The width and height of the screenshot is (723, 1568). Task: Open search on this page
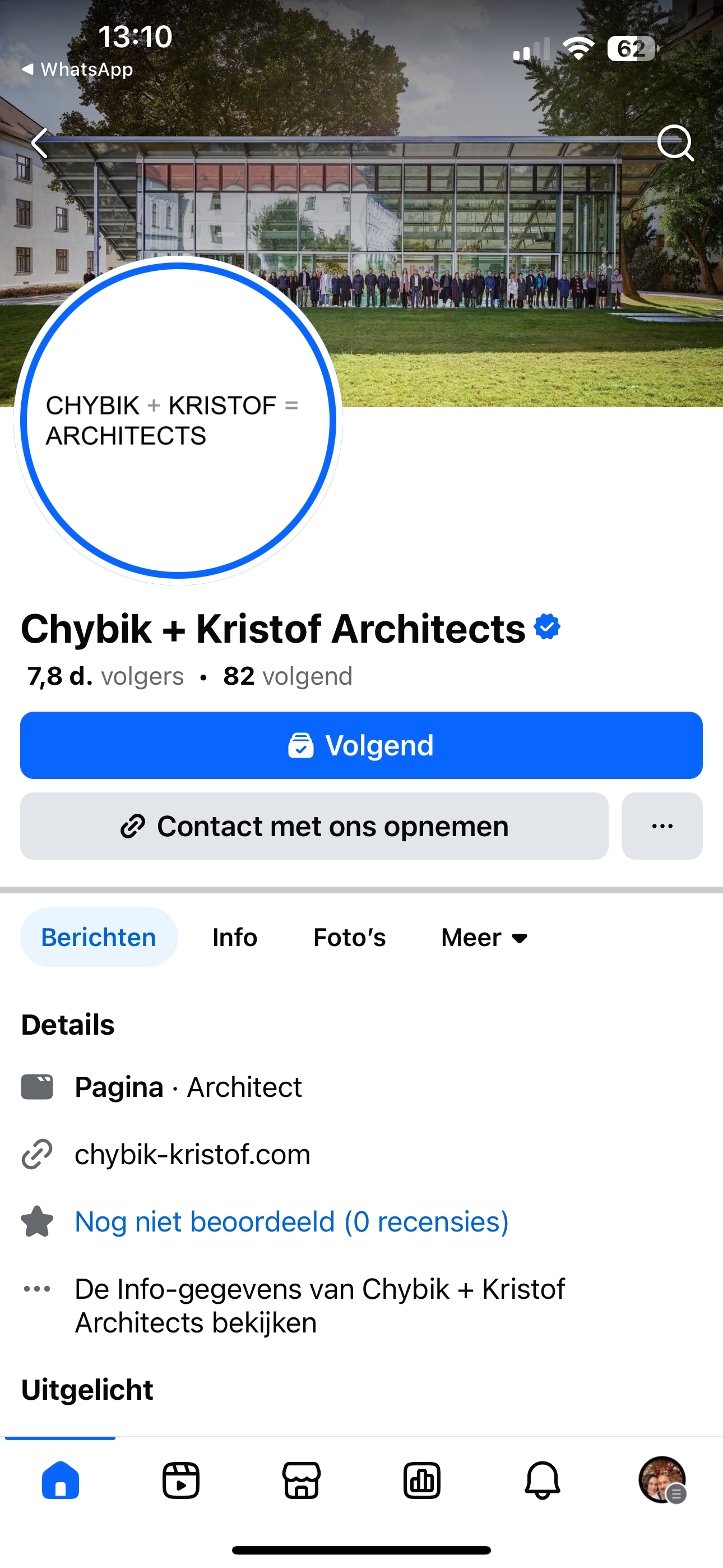point(675,144)
